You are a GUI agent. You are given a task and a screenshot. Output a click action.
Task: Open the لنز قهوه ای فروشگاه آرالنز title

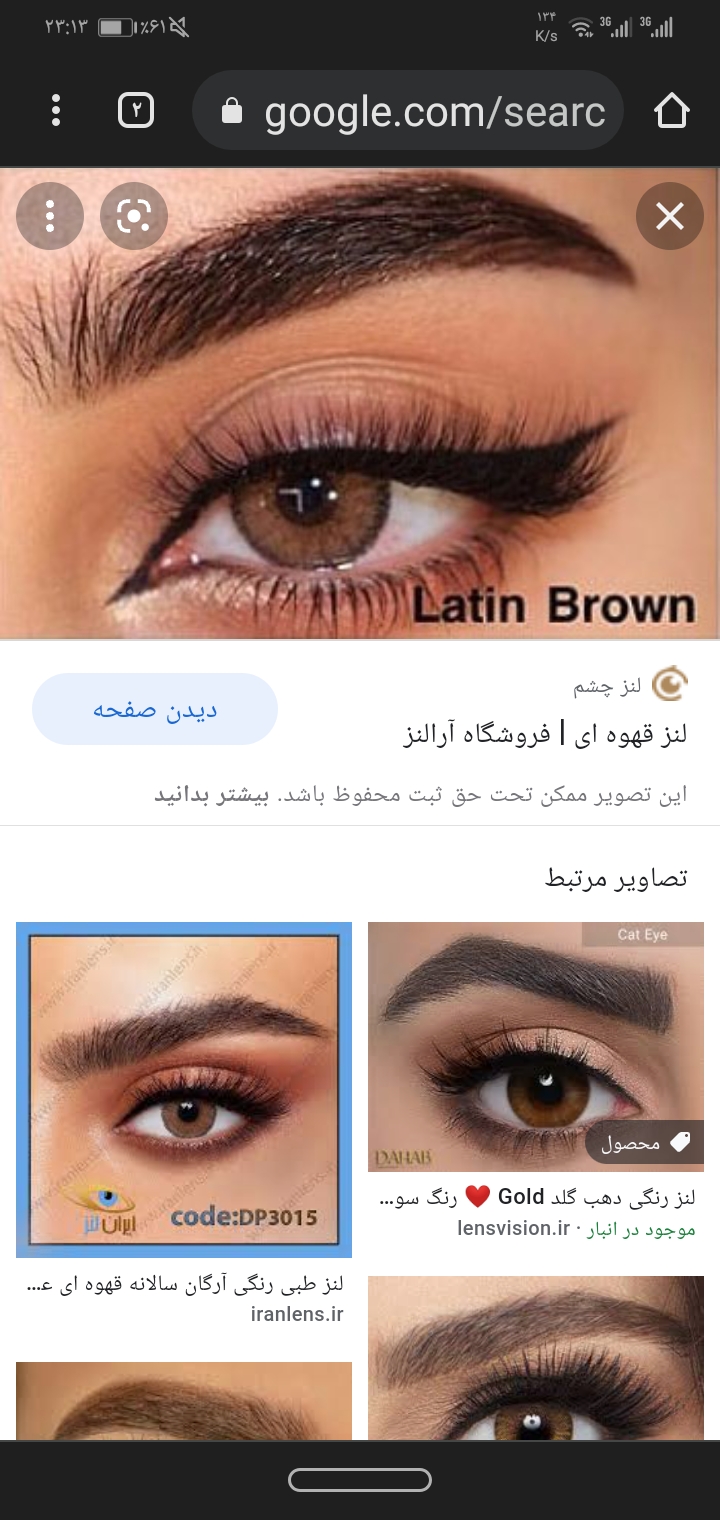[545, 734]
